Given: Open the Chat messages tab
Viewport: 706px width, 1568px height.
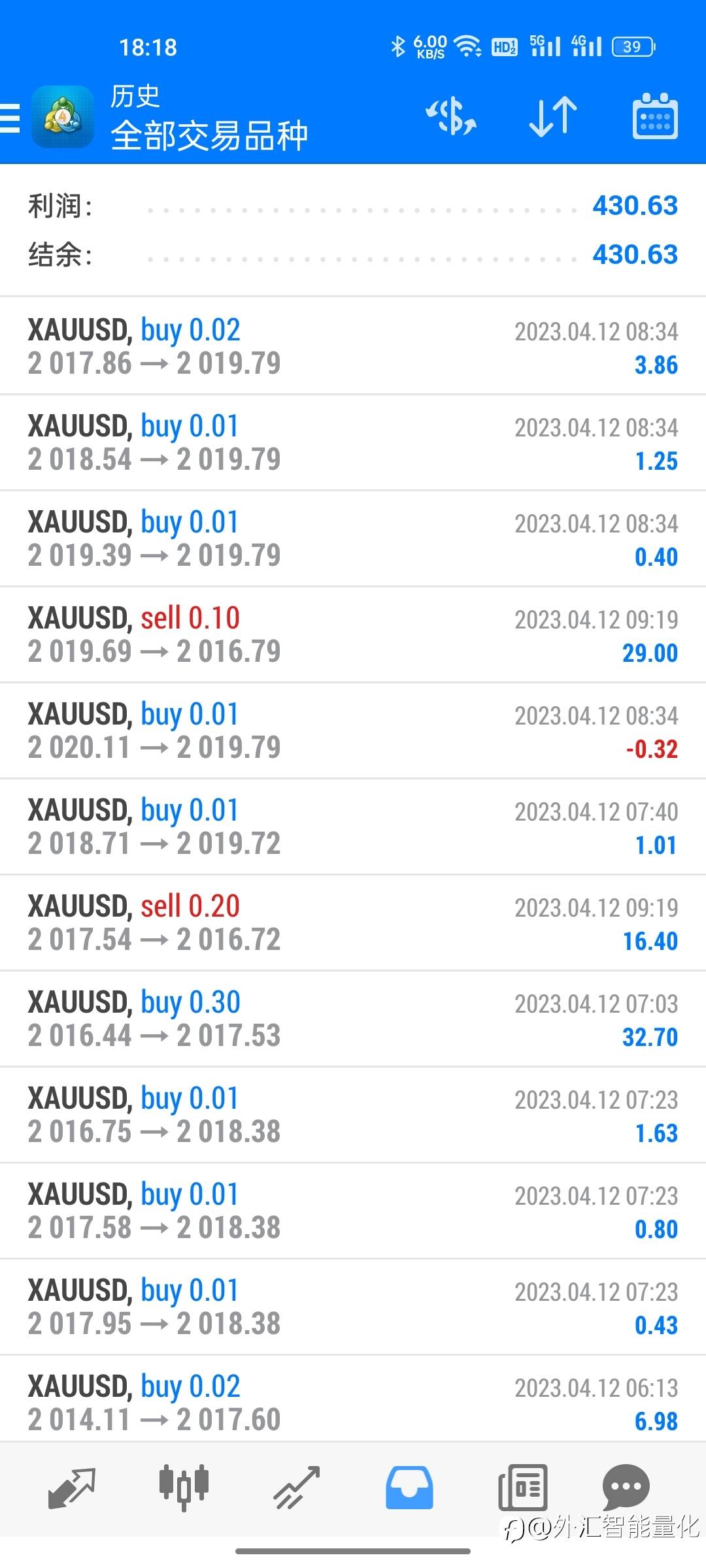Looking at the screenshot, I should tap(626, 1488).
